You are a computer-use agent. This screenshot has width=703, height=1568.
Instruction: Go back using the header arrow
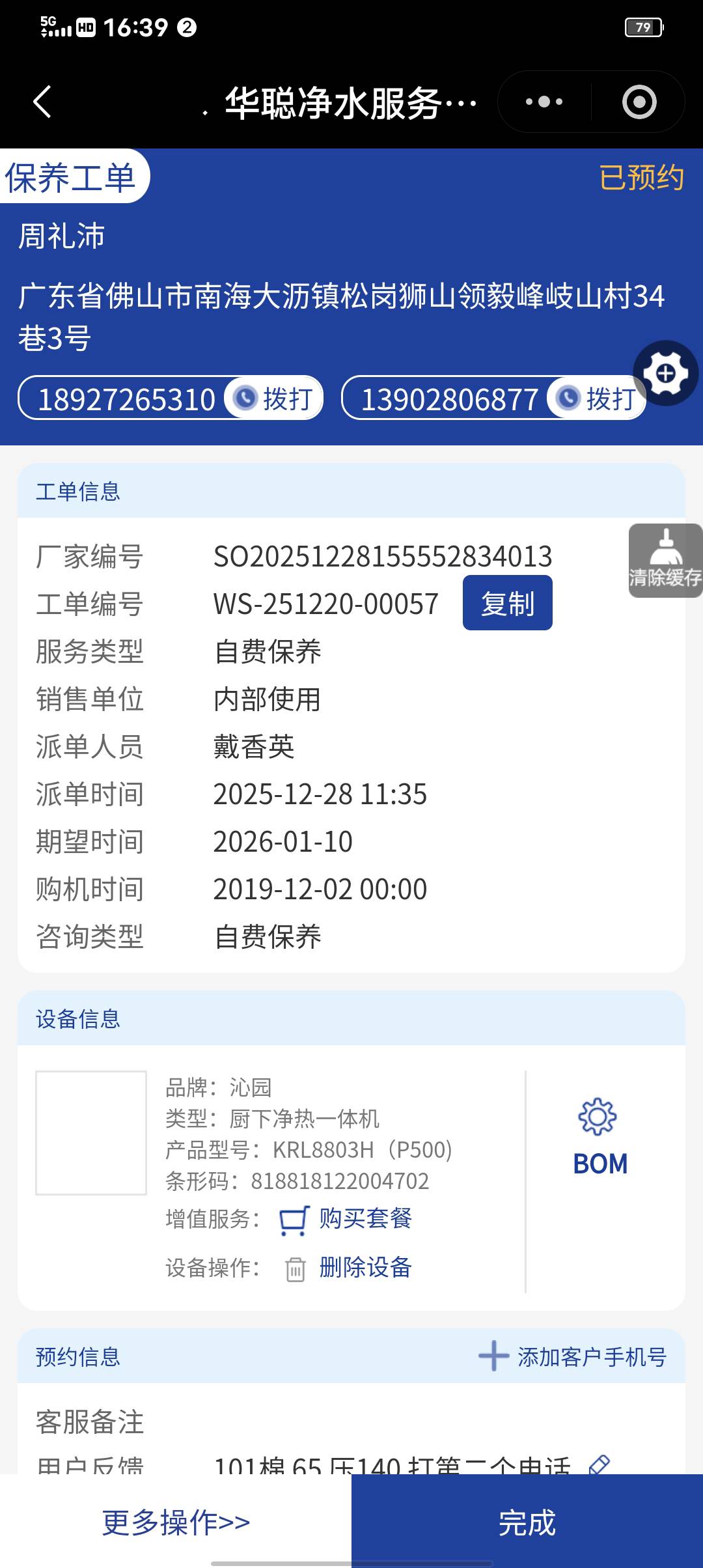pos(42,102)
